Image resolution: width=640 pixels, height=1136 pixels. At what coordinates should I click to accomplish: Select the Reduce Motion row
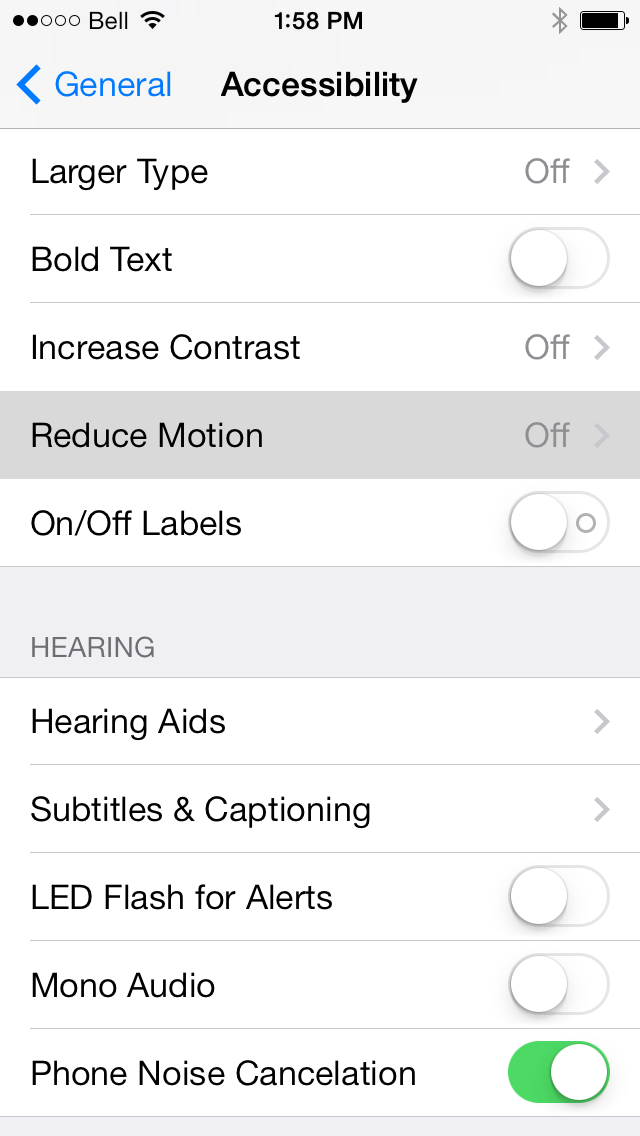tap(320, 436)
